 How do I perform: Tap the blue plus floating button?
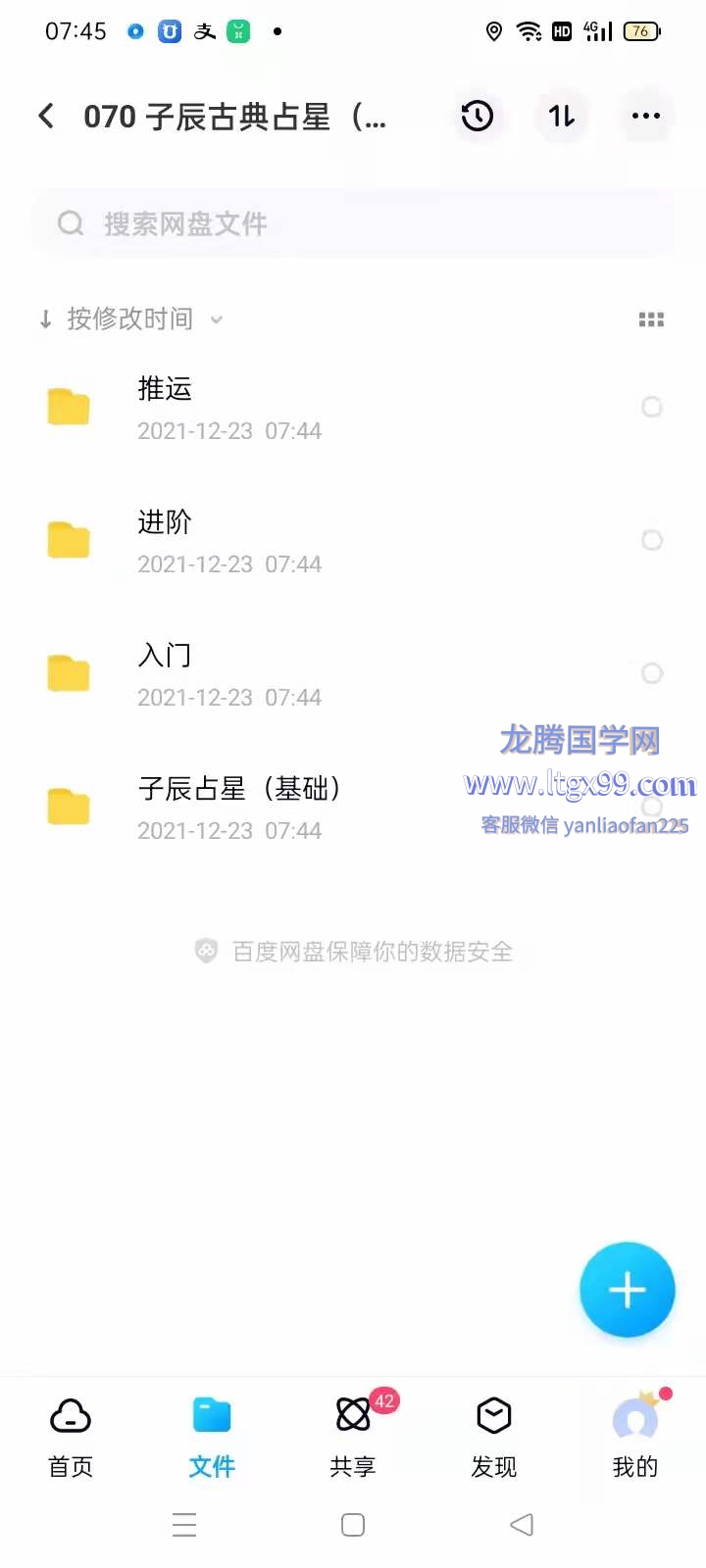(x=628, y=1290)
